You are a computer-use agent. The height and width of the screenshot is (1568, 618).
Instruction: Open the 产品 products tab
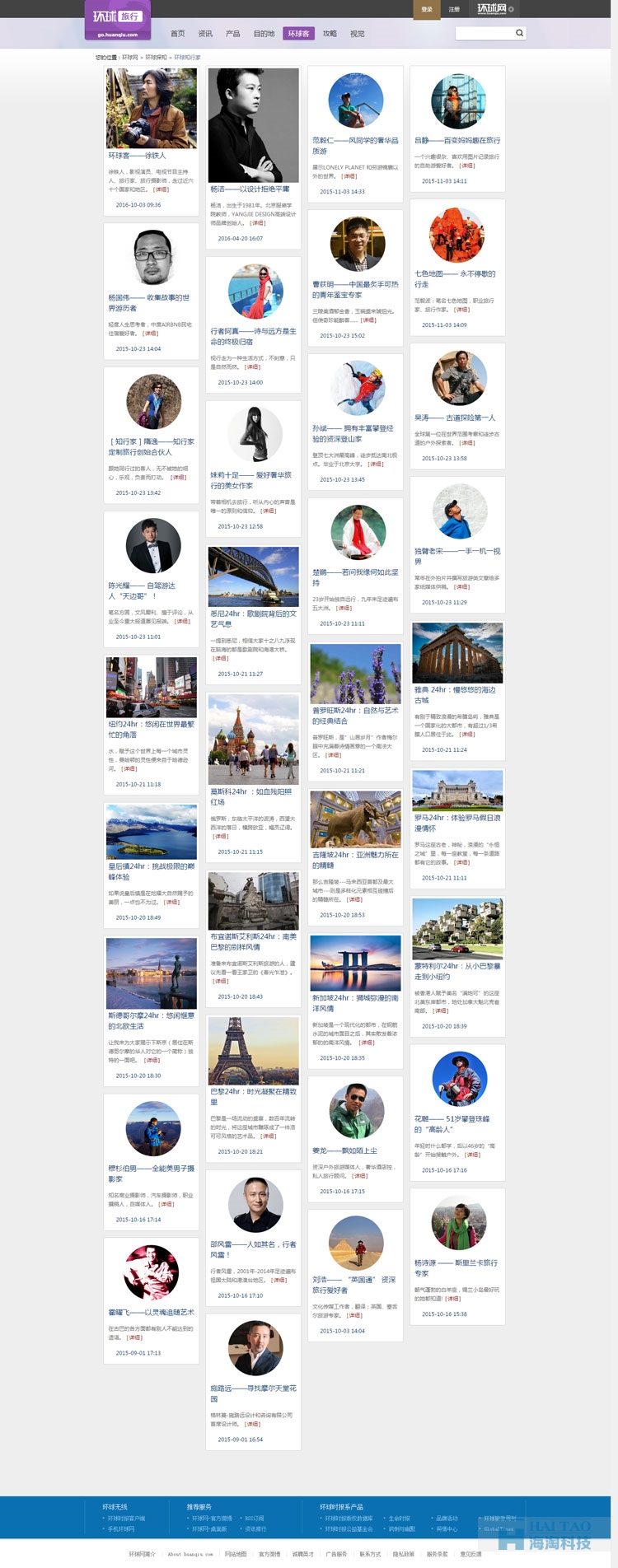click(233, 34)
